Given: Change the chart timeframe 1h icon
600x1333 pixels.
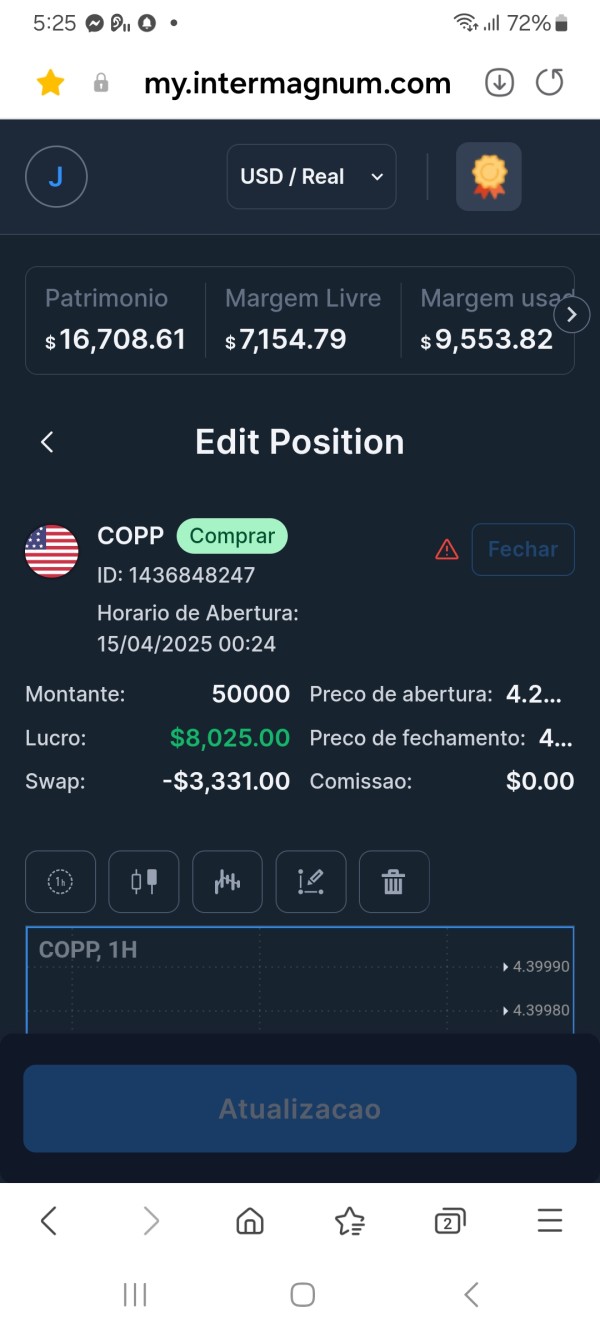Looking at the screenshot, I should point(60,881).
